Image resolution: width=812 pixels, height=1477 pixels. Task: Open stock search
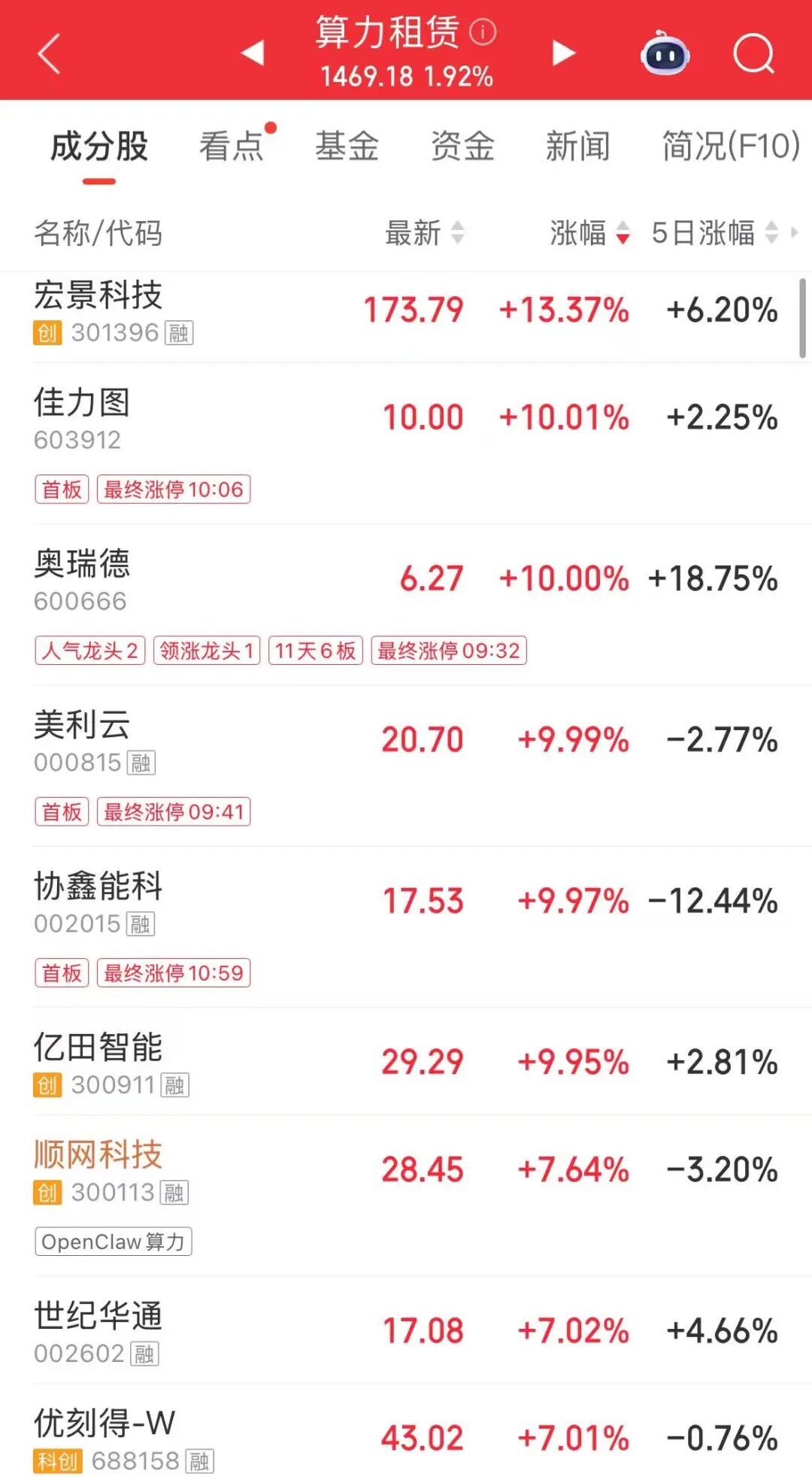point(753,54)
